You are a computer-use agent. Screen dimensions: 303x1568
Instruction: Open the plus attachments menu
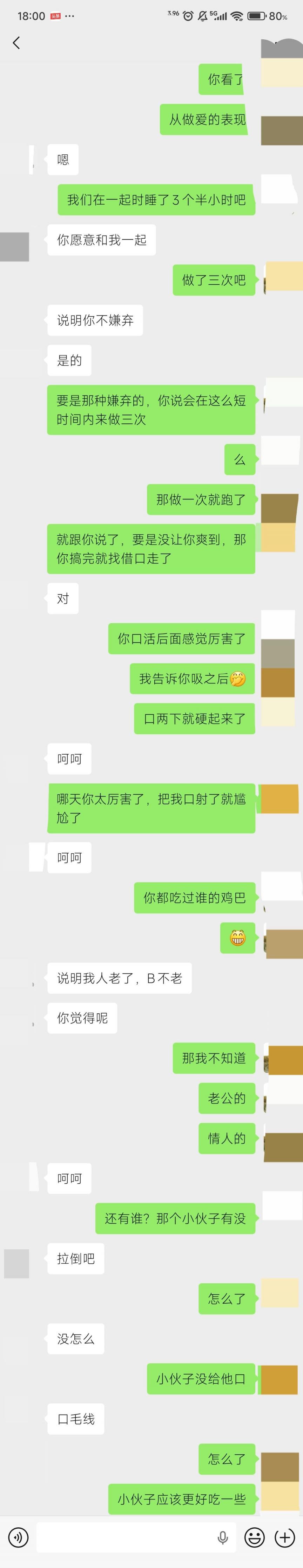284,1537
